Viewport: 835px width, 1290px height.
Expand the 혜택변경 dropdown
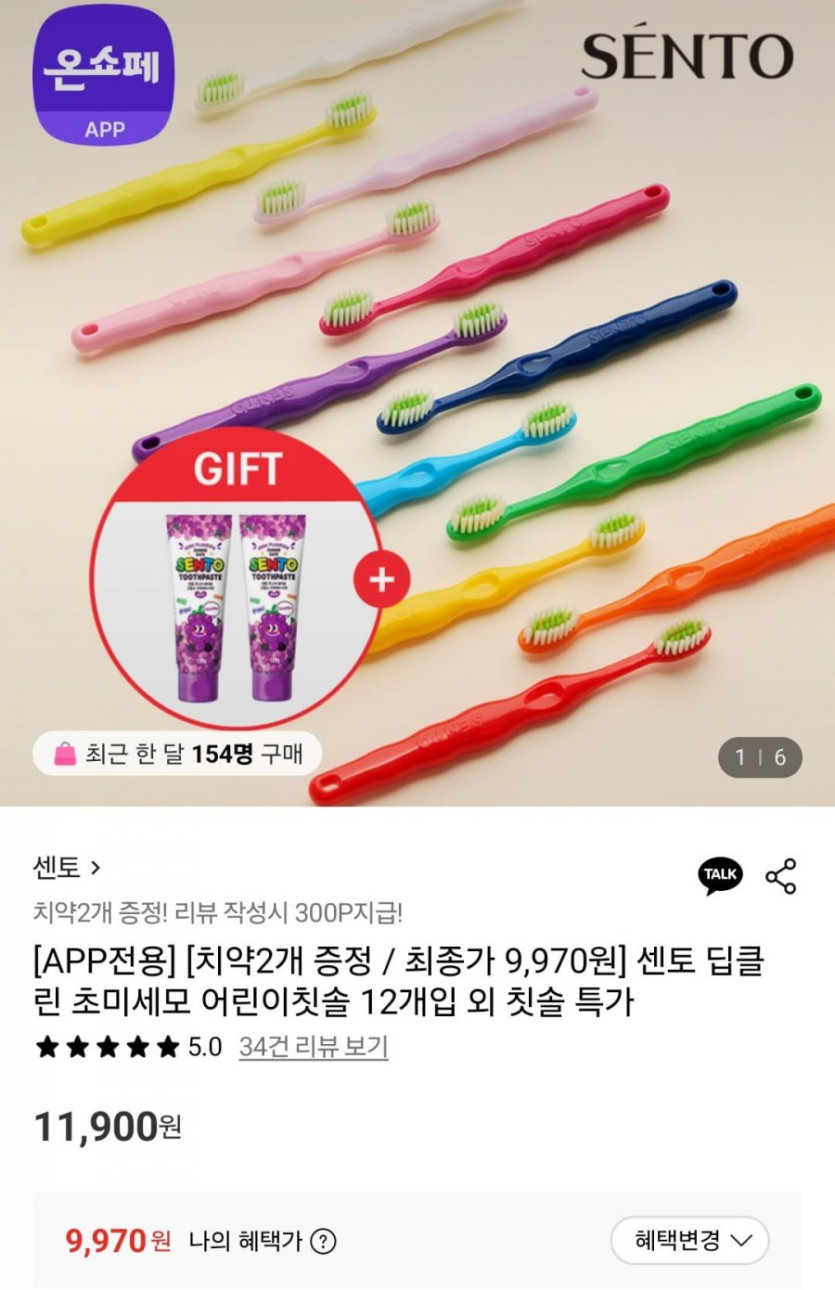coord(690,1241)
